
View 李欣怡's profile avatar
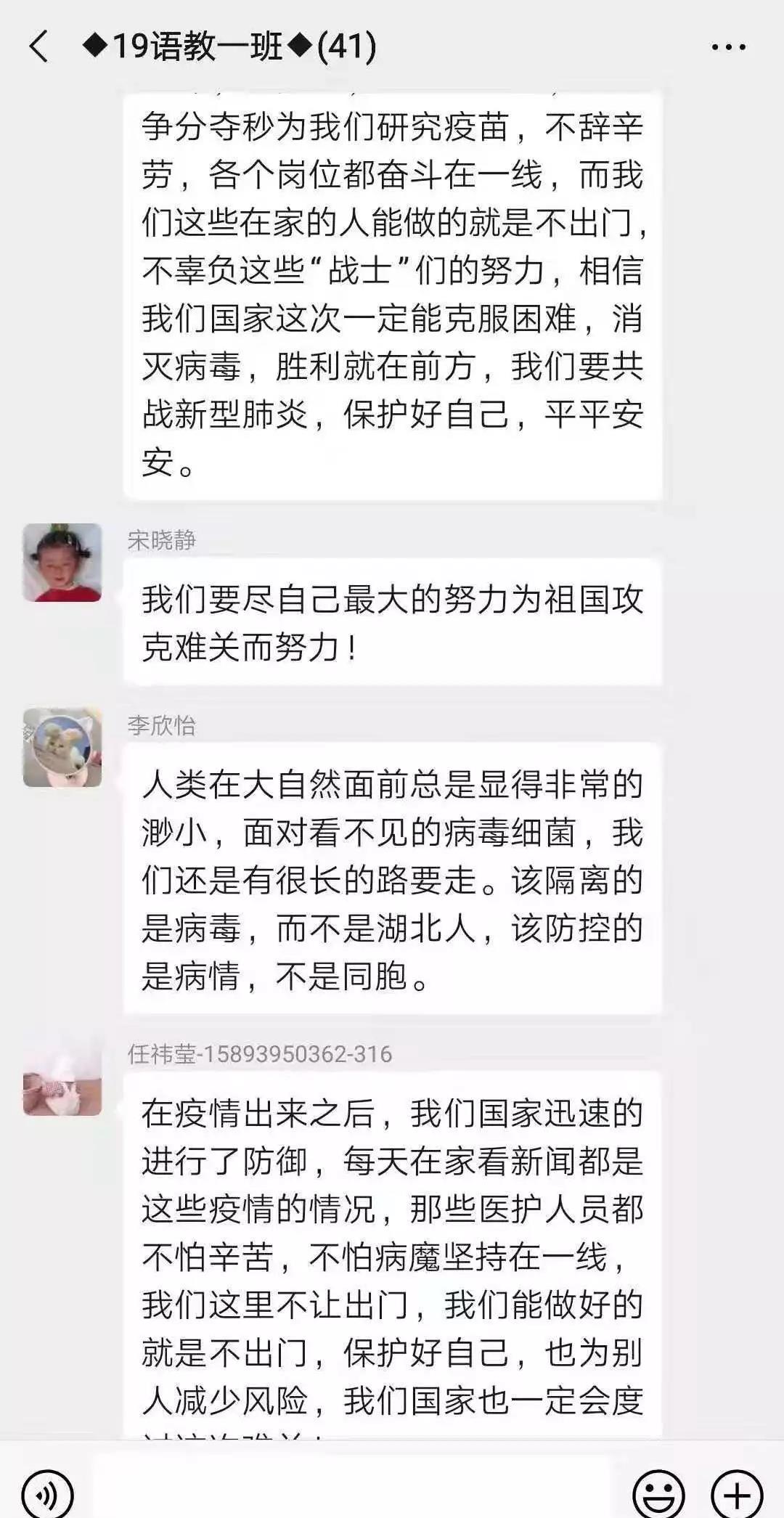click(62, 748)
